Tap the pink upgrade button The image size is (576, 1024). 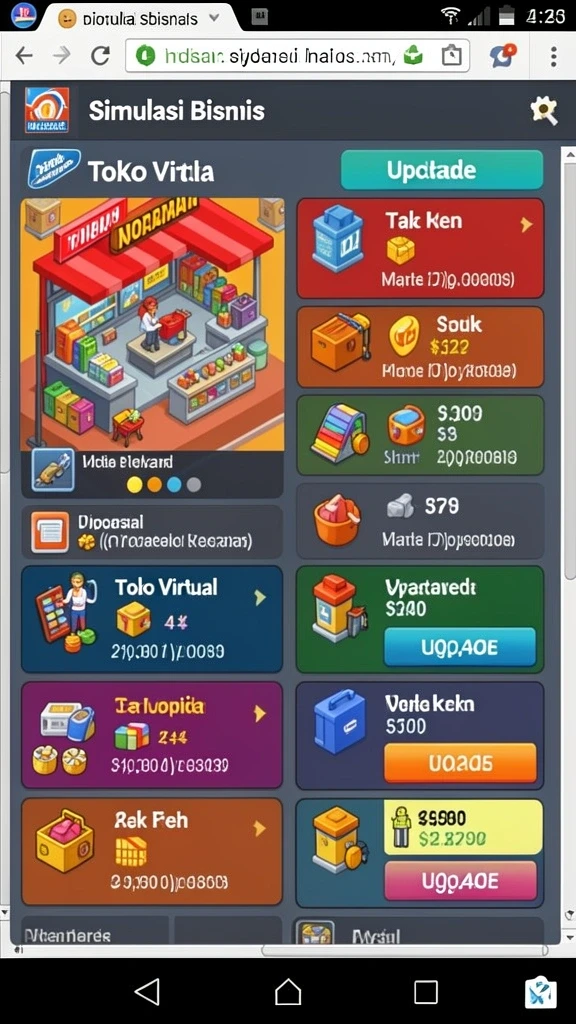(460, 881)
